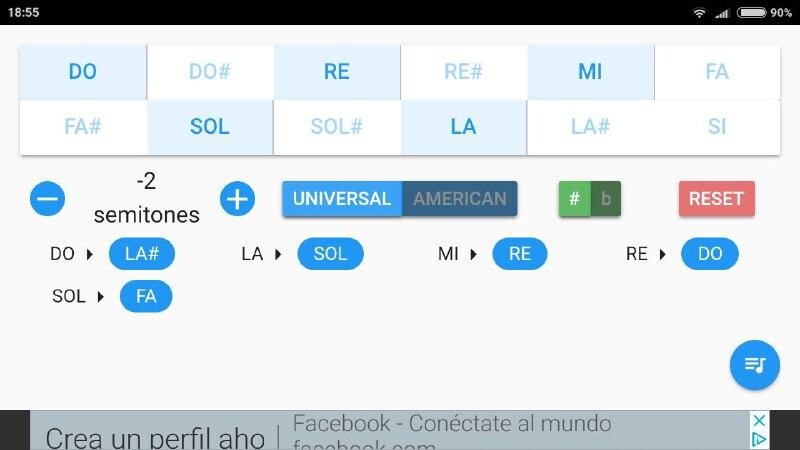
Task: Deselect the SOL note in grid
Action: click(210, 127)
